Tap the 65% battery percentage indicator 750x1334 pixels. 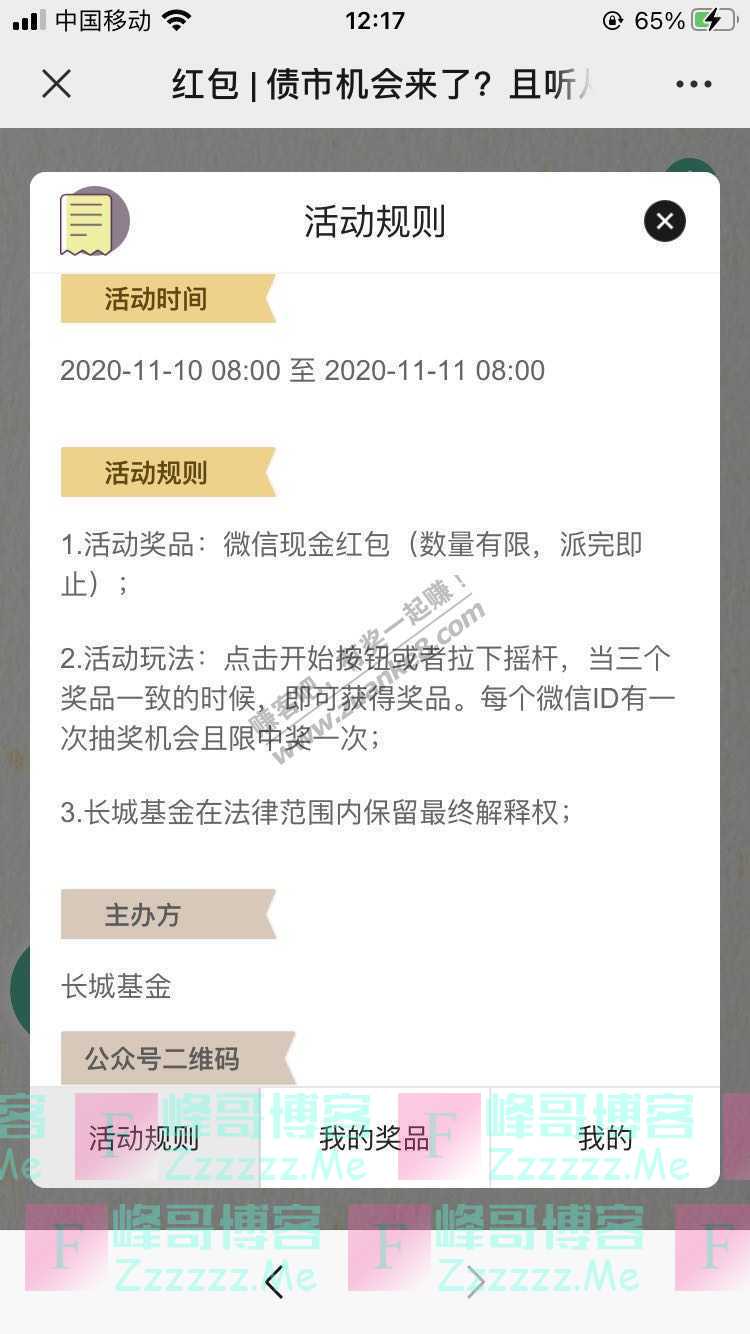(663, 19)
